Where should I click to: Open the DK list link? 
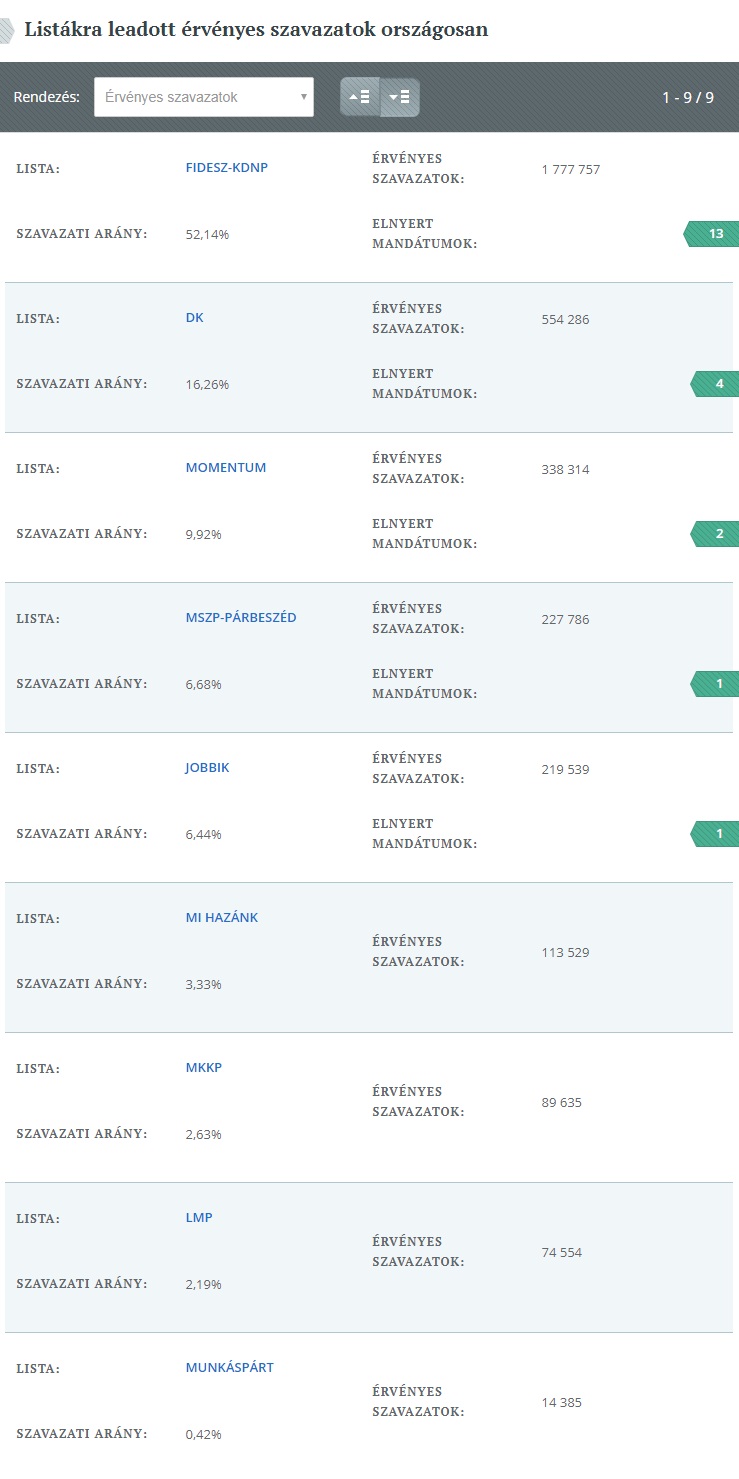195,318
